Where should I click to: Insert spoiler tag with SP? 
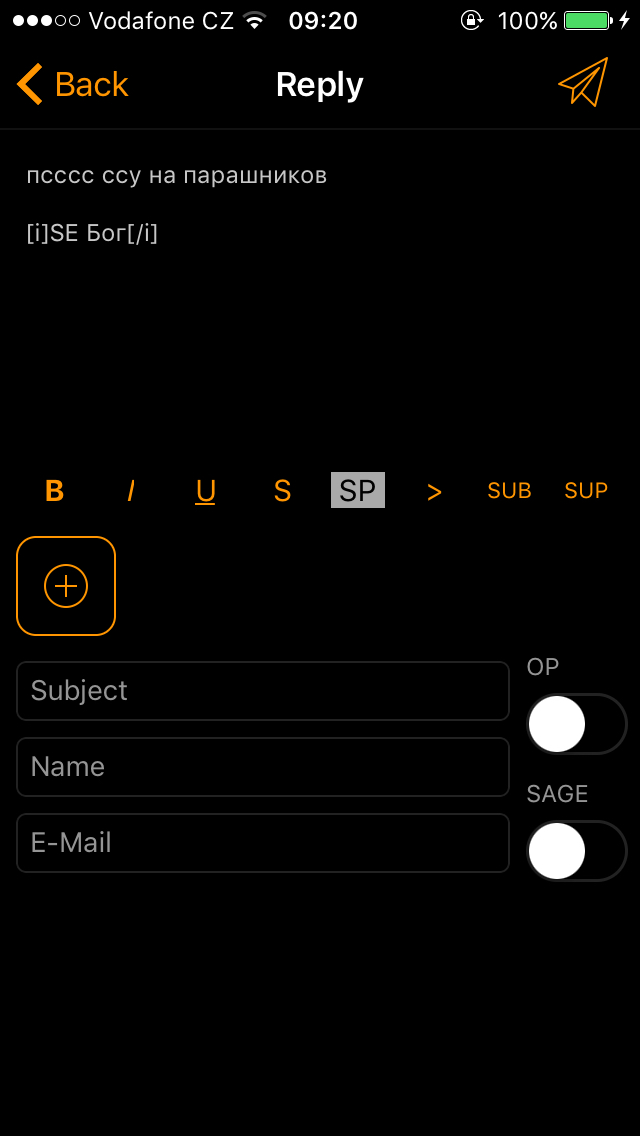358,490
